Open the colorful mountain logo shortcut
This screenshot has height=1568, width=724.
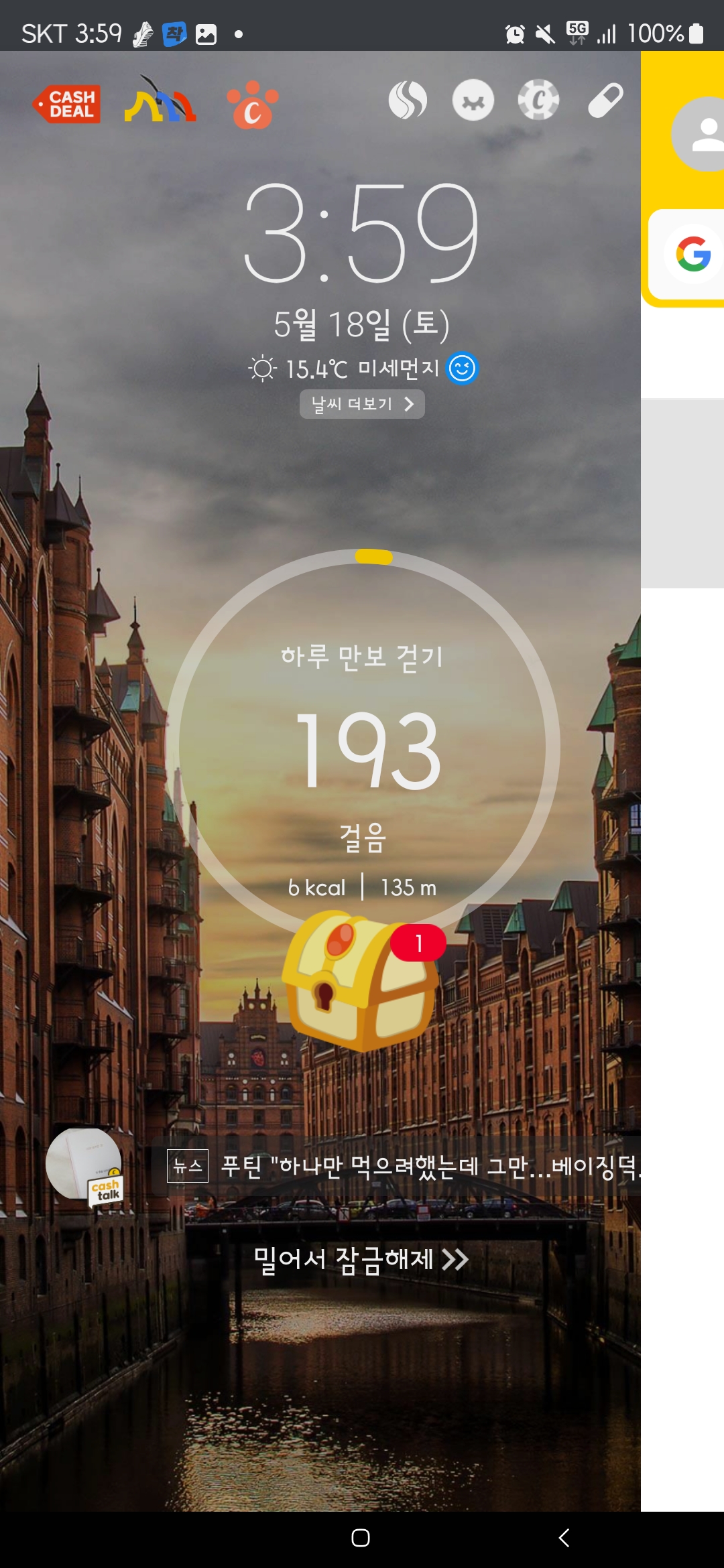coord(160,101)
